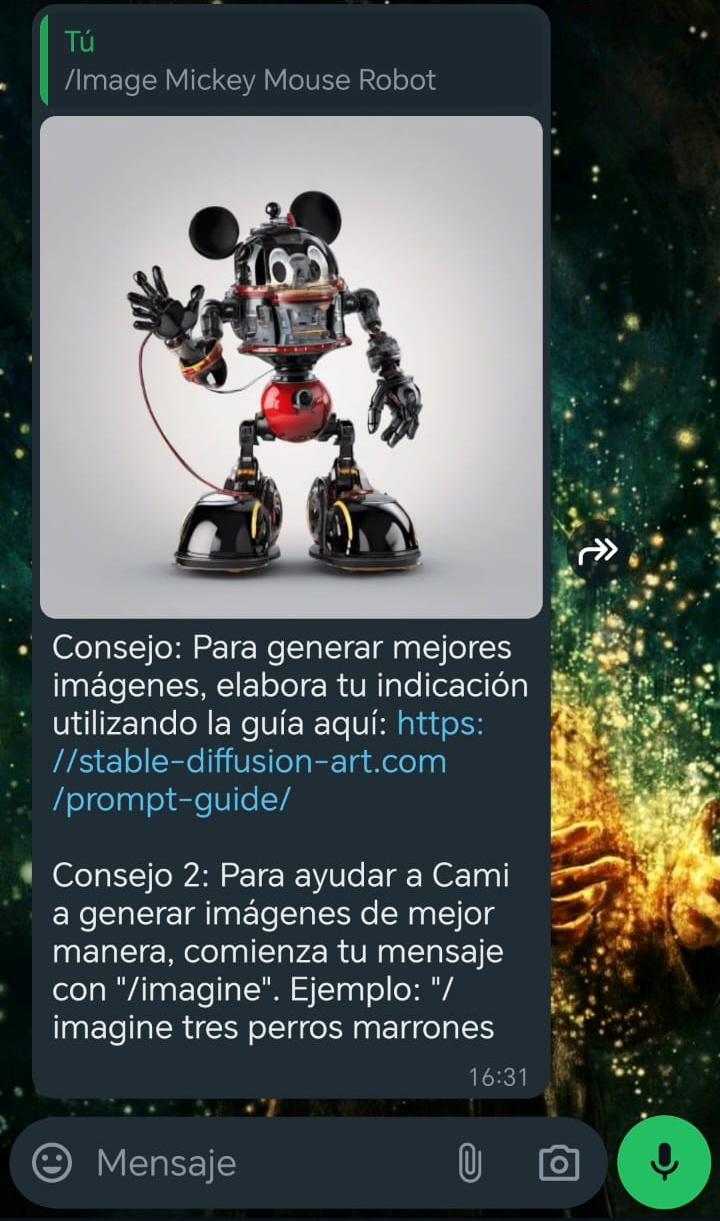Viewport: 720px width, 1221px height.
Task: Attach a file with the paperclip
Action: point(469,1163)
